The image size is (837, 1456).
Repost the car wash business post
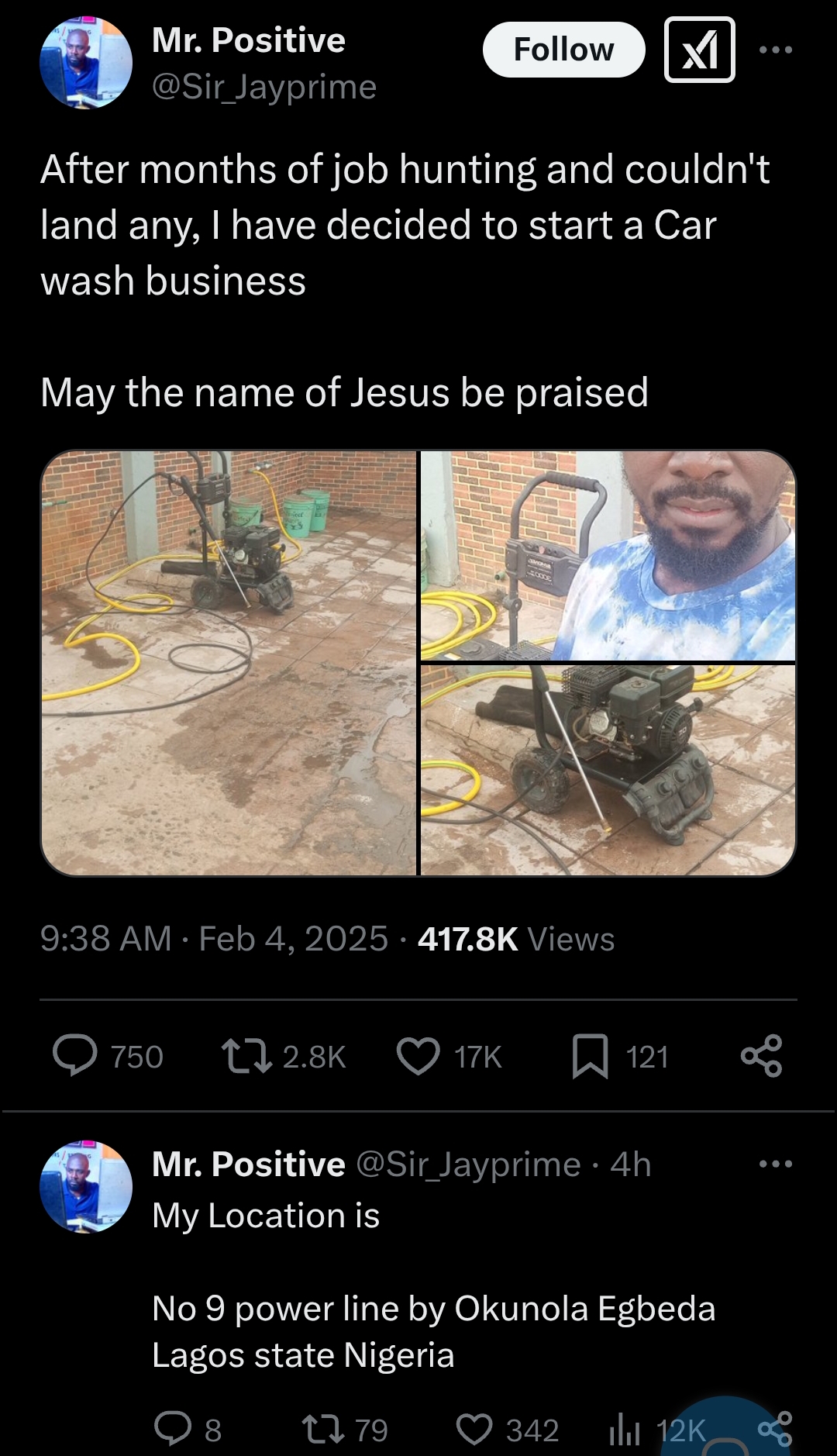click(246, 1056)
